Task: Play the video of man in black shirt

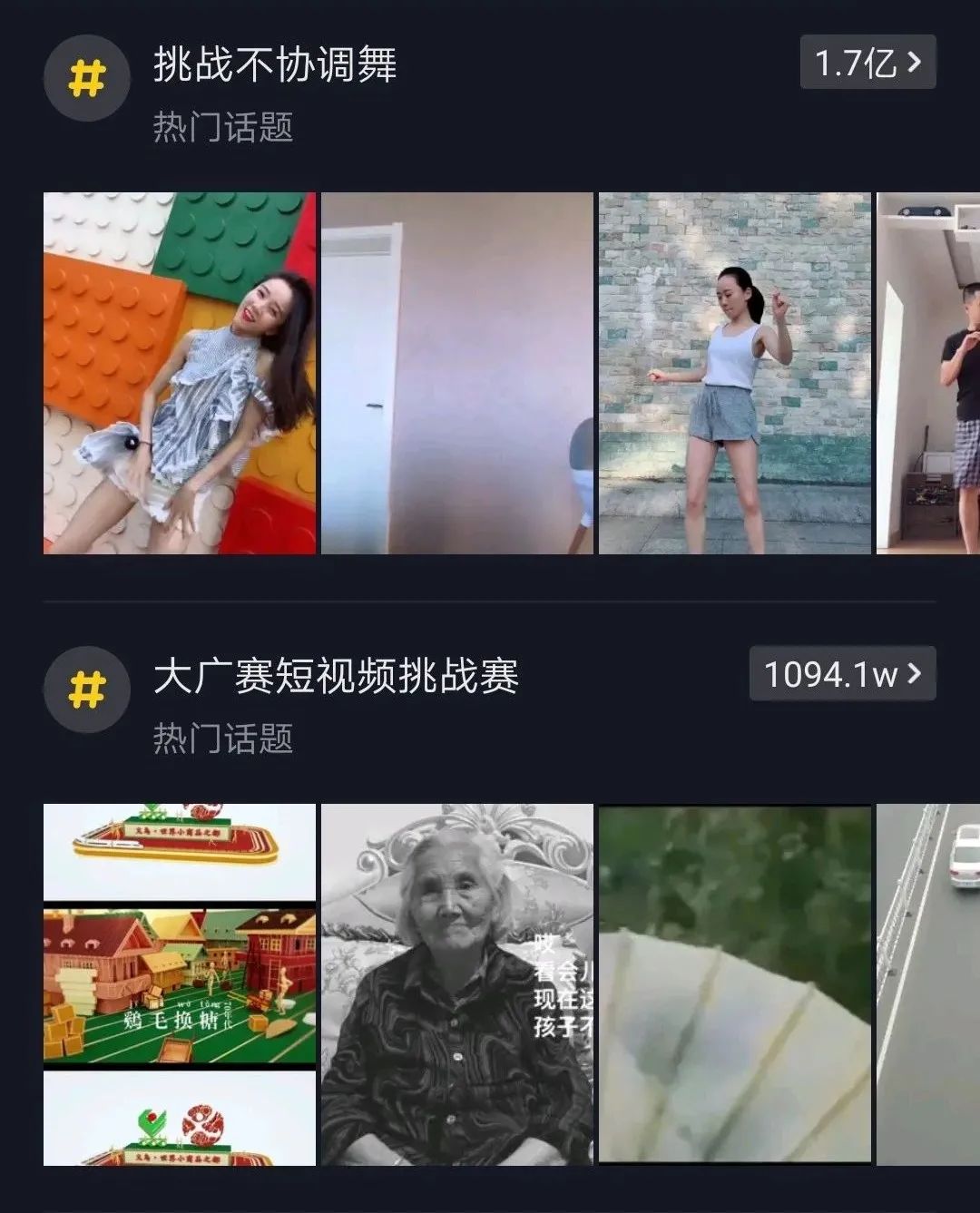Action: [929, 373]
